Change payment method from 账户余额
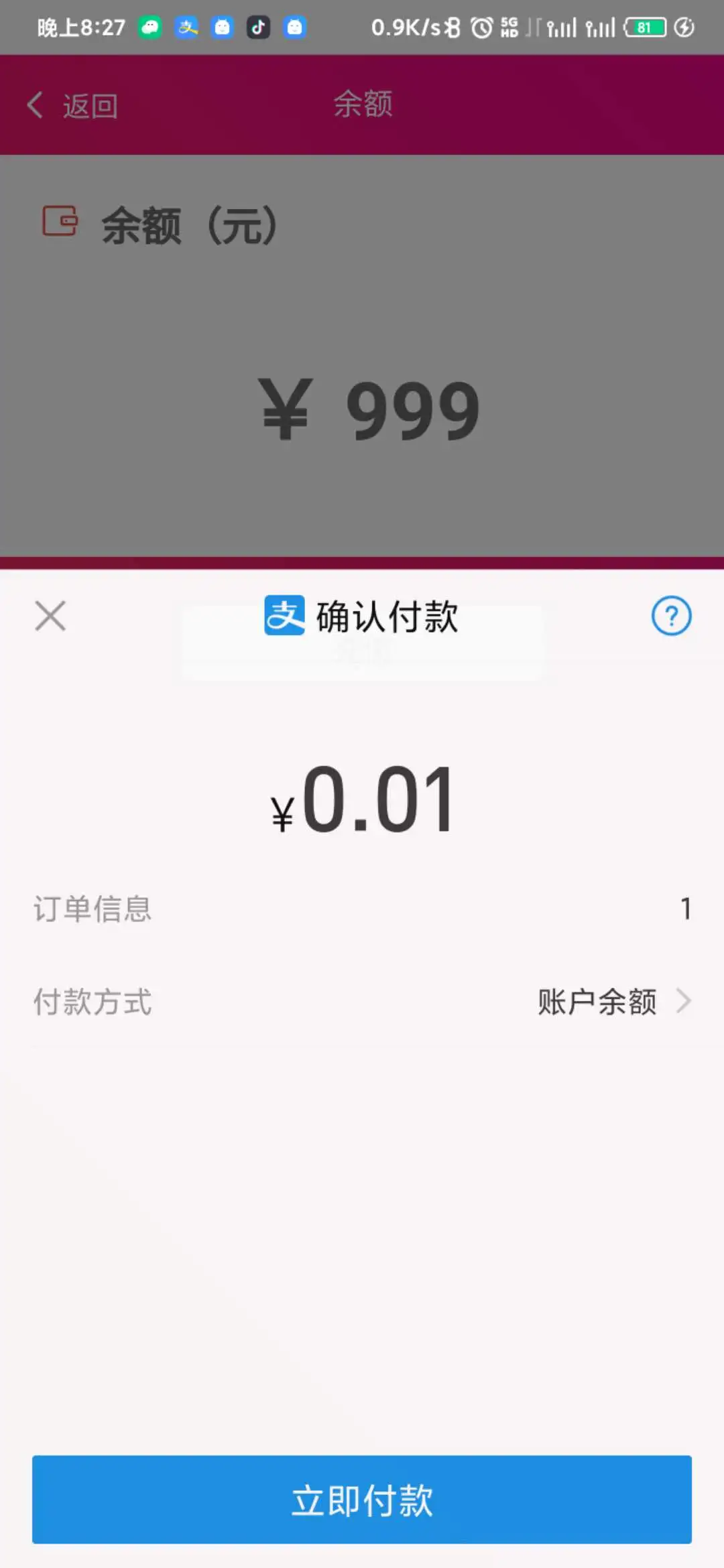 [613, 1002]
